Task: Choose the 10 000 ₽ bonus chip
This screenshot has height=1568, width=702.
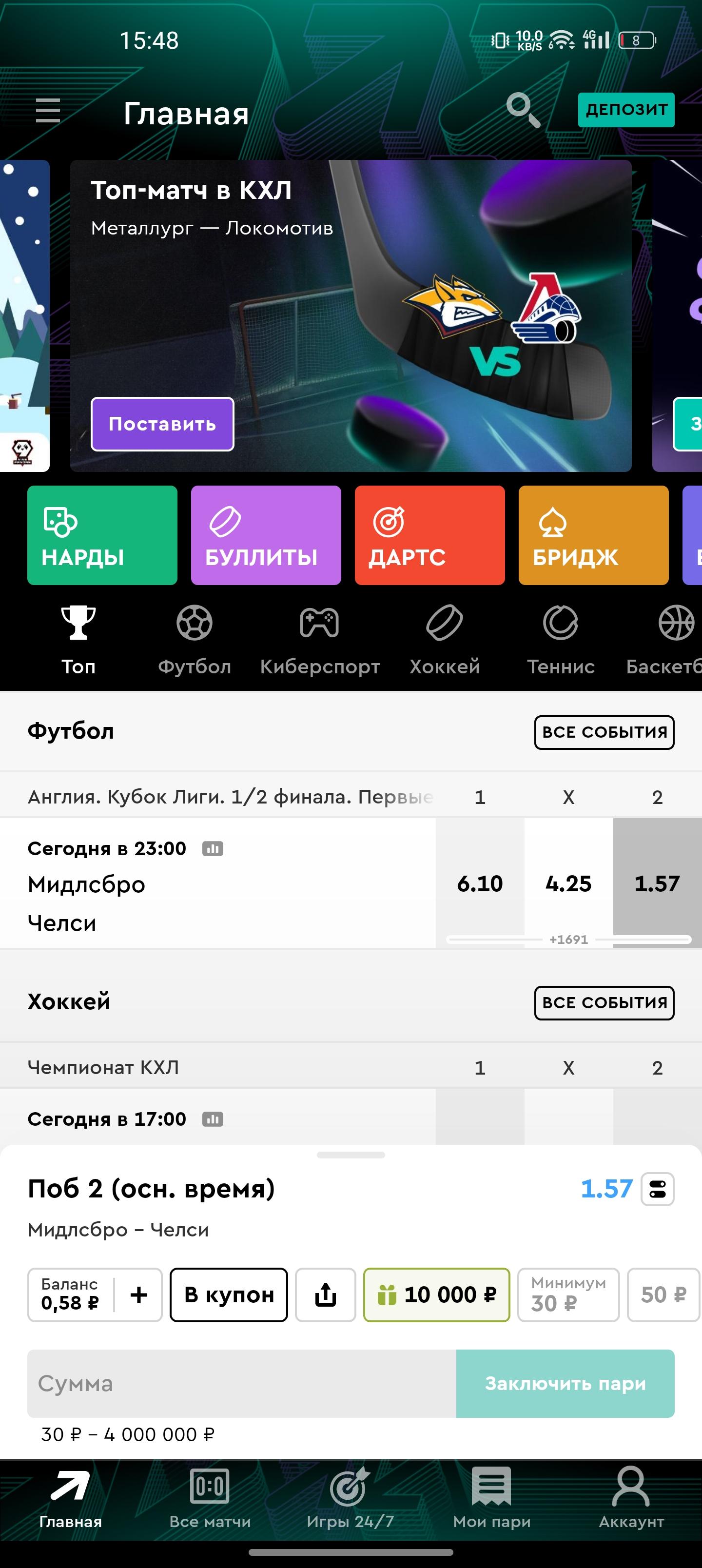Action: pyautogui.click(x=436, y=1294)
